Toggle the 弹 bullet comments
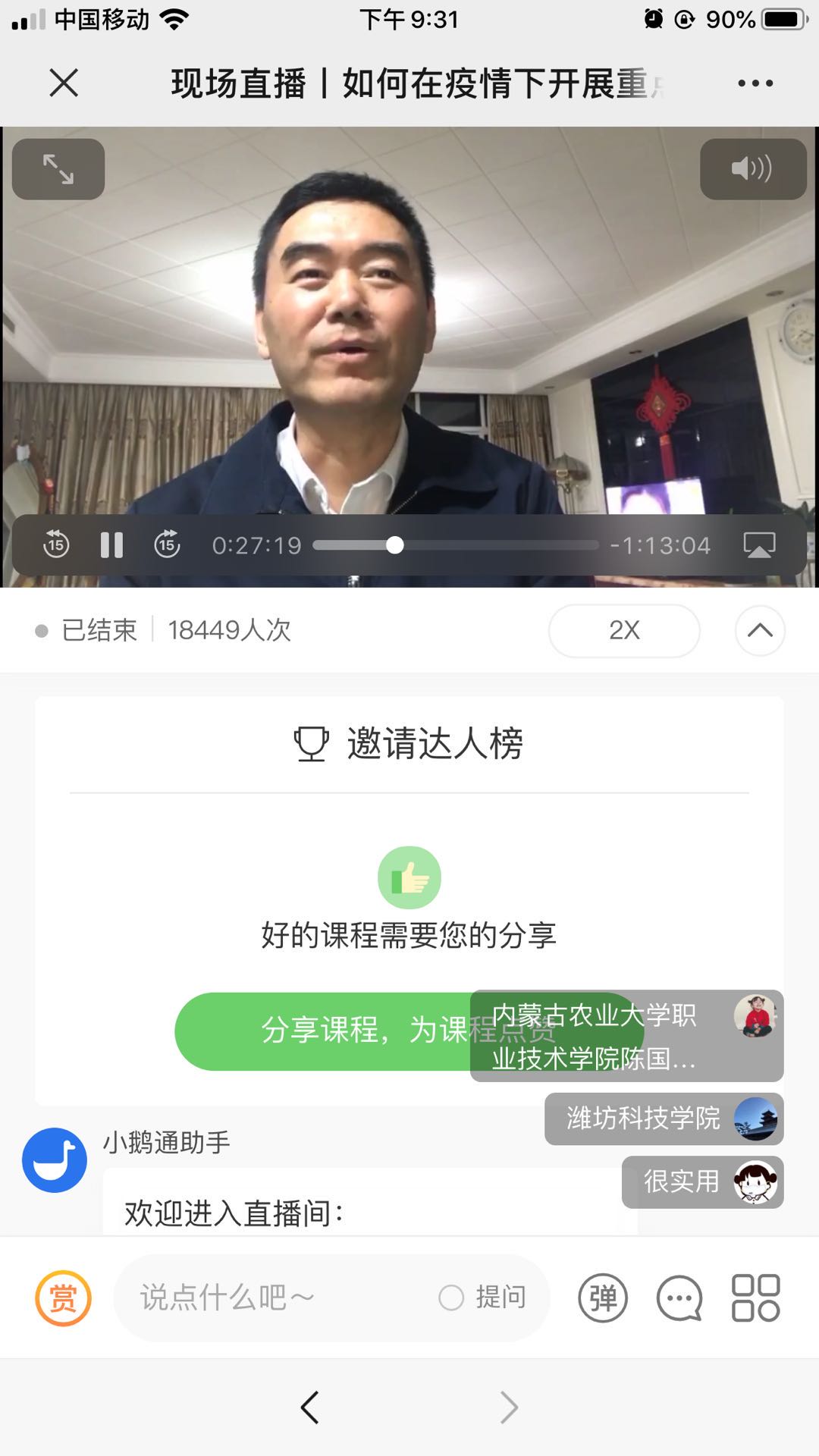This screenshot has height=1456, width=819. [603, 1298]
